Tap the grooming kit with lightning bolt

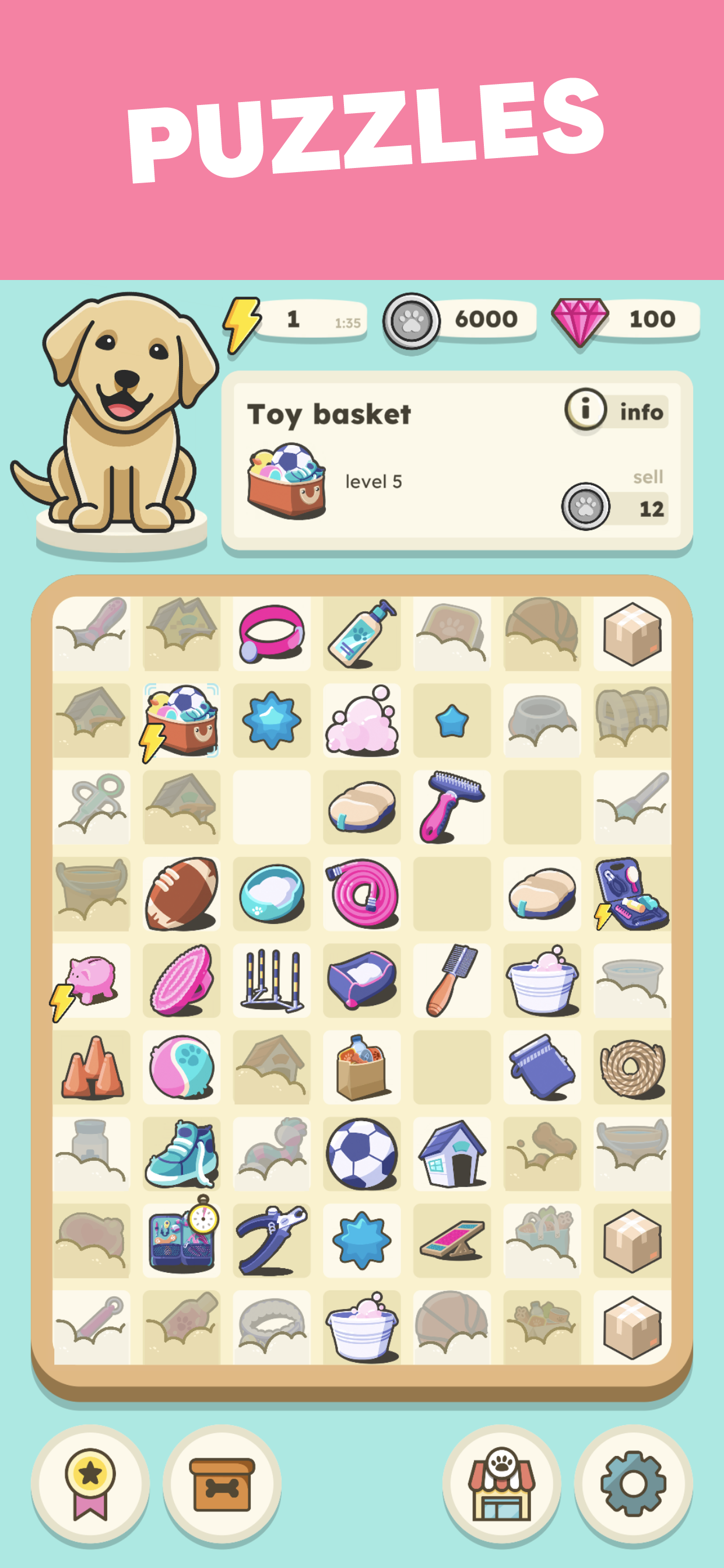tap(632, 894)
